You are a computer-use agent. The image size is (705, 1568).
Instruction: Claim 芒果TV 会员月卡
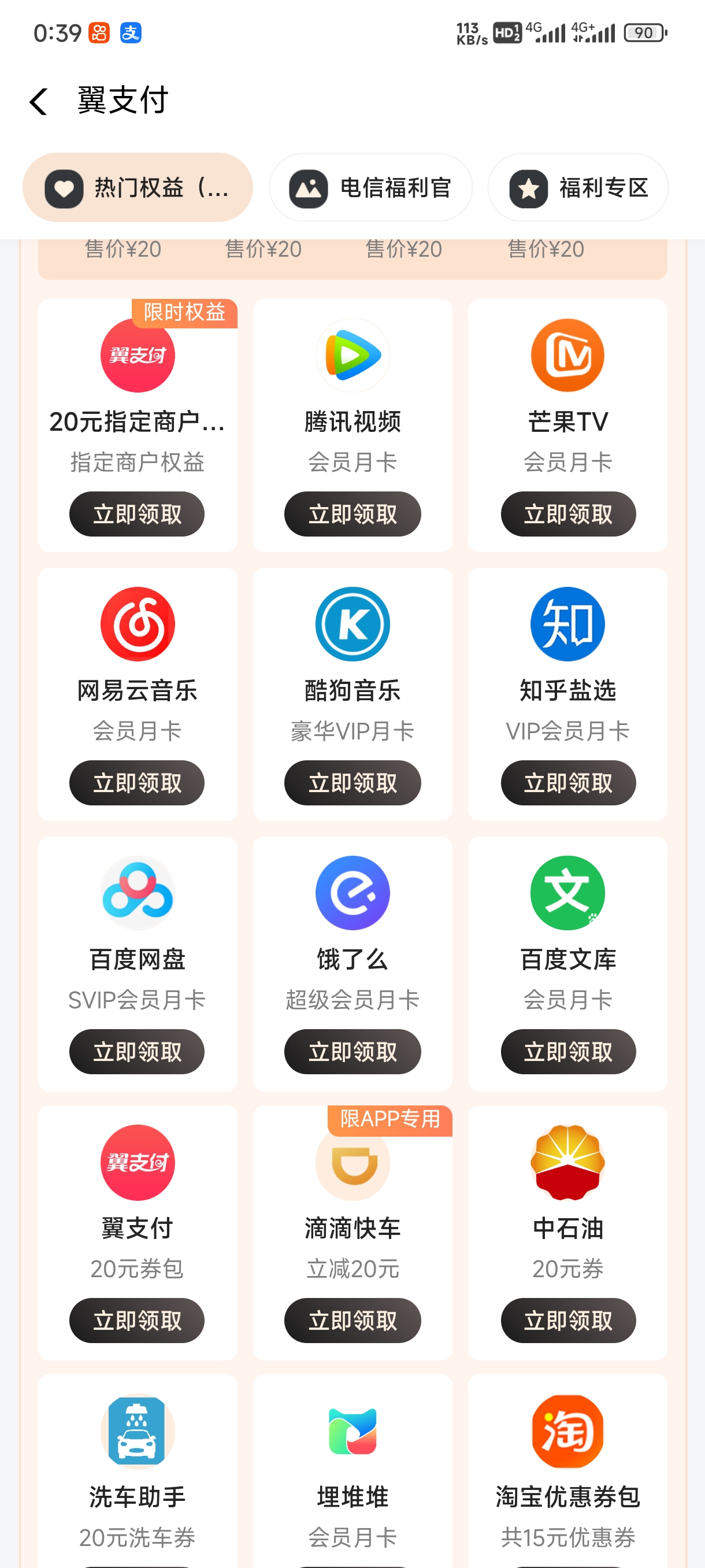(567, 515)
